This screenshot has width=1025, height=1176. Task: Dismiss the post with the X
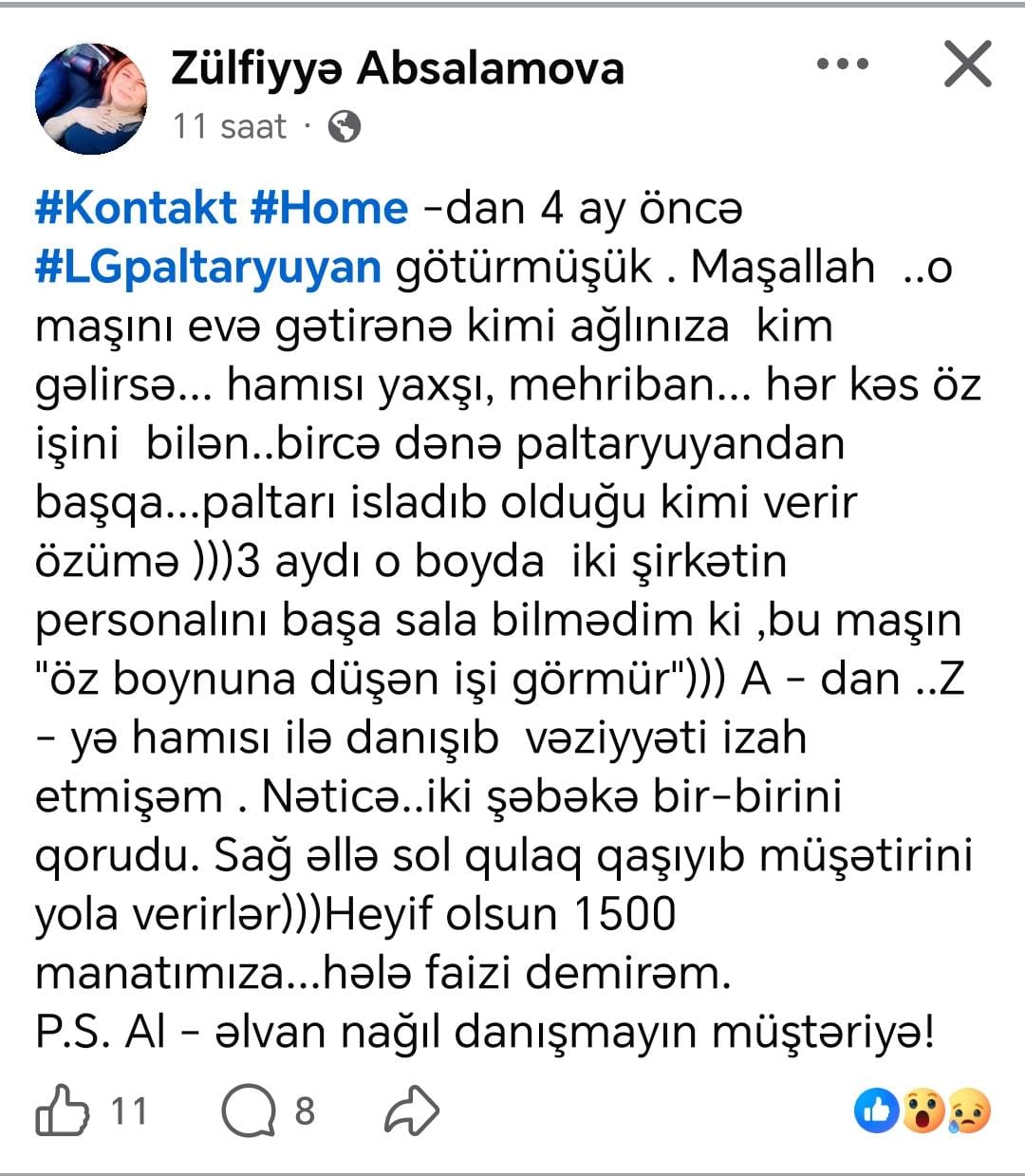pos(967,65)
